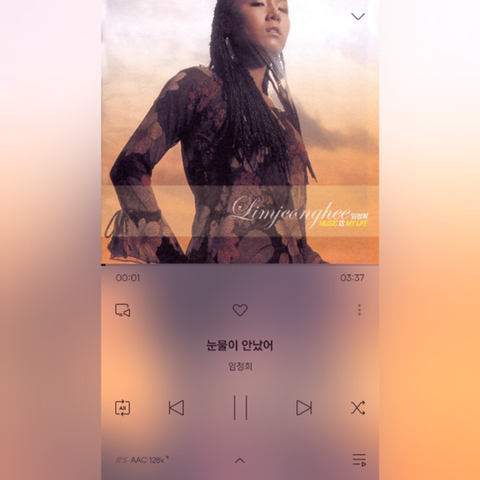The image size is (480, 480).
Task: Open the current playlist queue
Action: (359, 460)
